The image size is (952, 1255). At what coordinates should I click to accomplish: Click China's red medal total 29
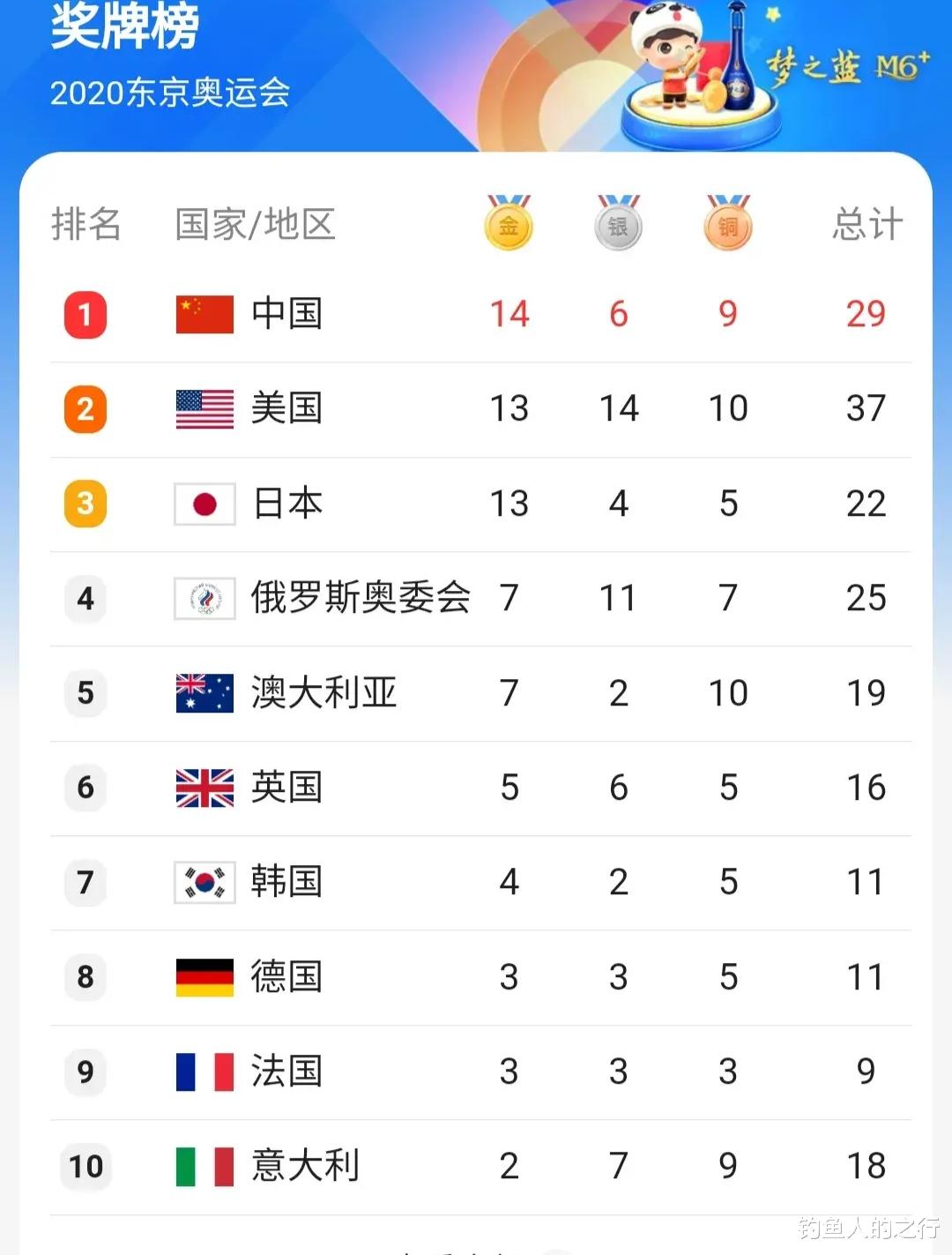pos(866,314)
